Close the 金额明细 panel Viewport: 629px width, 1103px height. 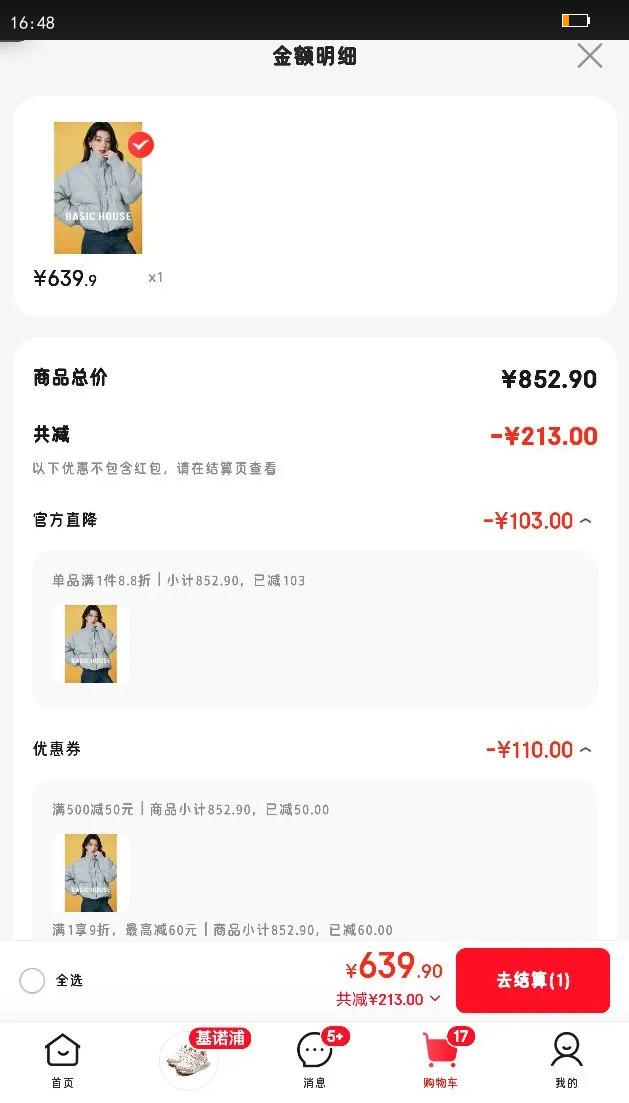coord(590,56)
